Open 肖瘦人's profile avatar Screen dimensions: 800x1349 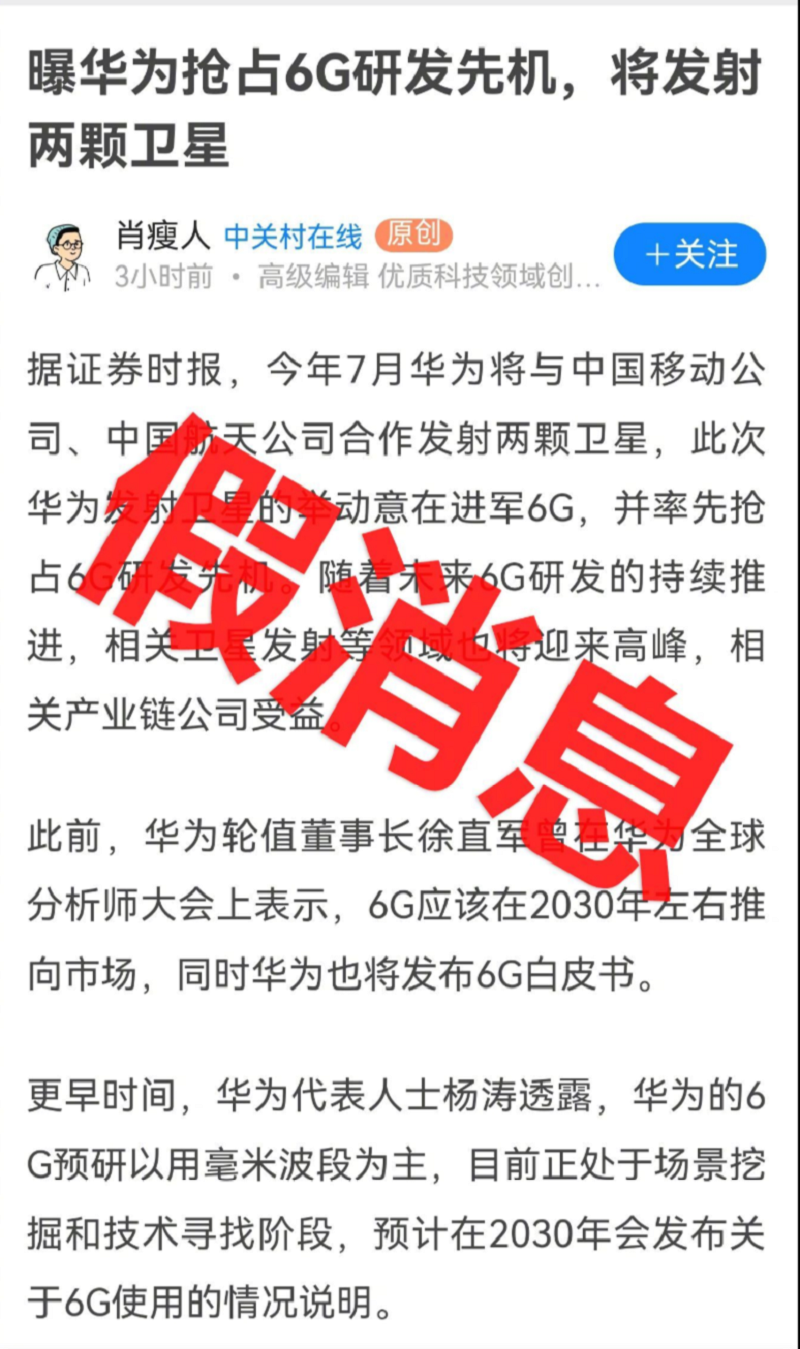[x=63, y=256]
